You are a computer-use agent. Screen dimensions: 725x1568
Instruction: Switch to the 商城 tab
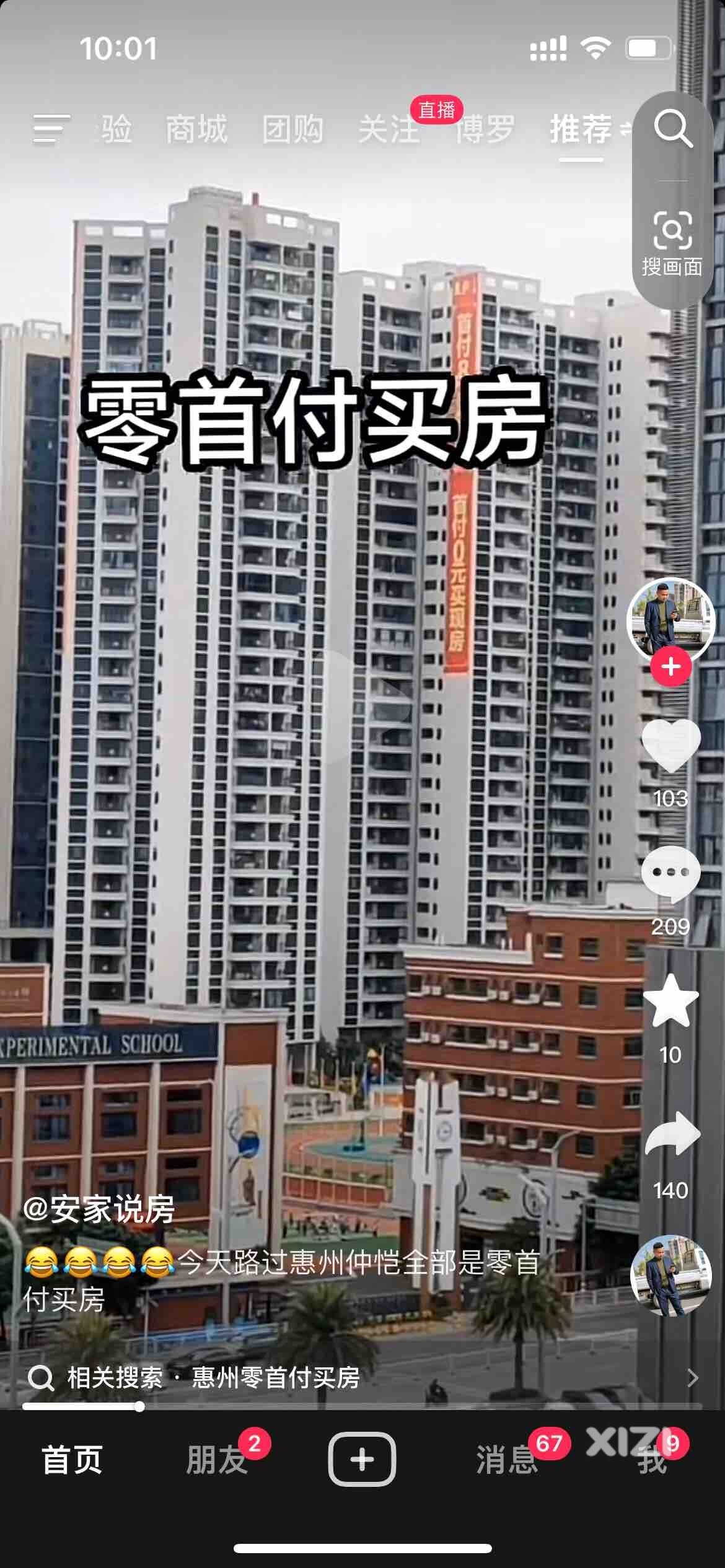(196, 129)
